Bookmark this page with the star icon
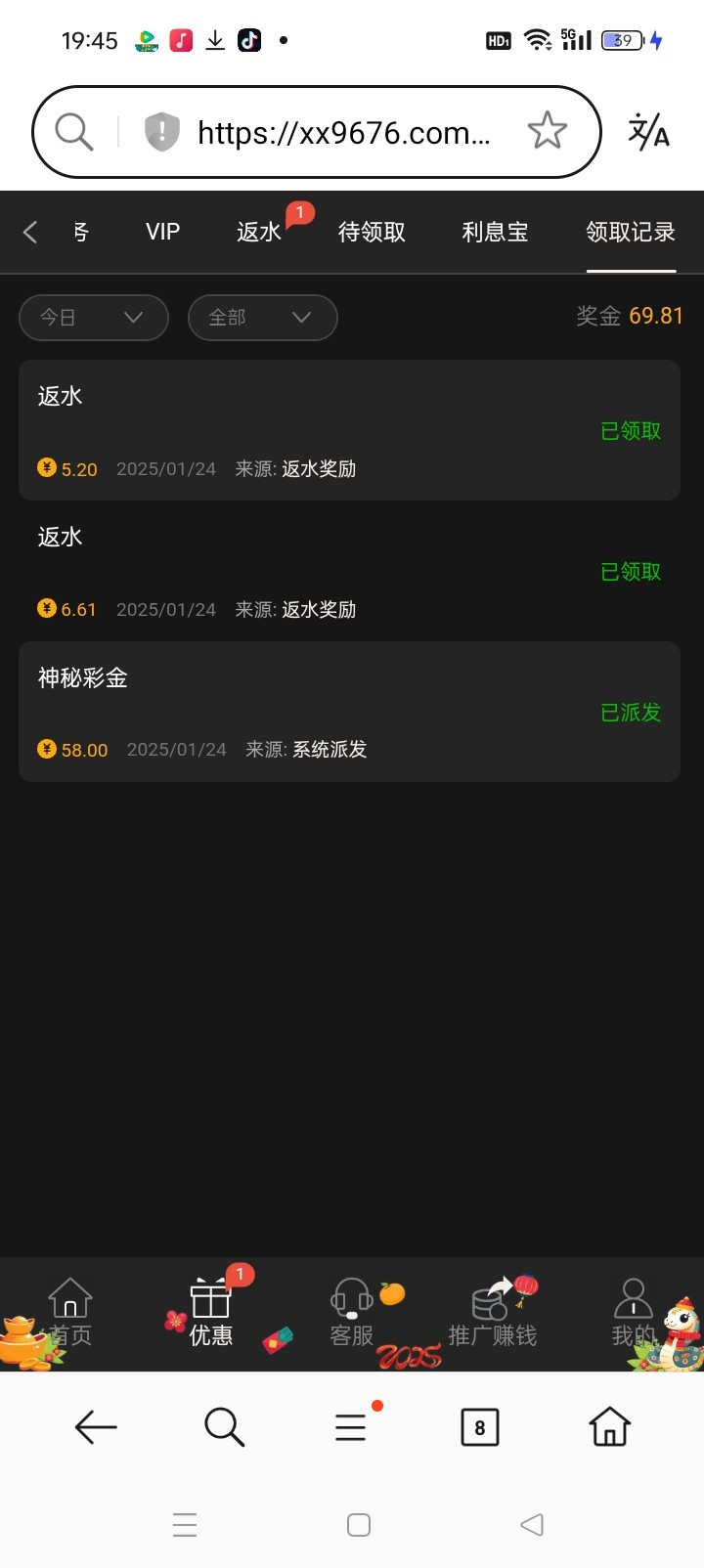 547,131
